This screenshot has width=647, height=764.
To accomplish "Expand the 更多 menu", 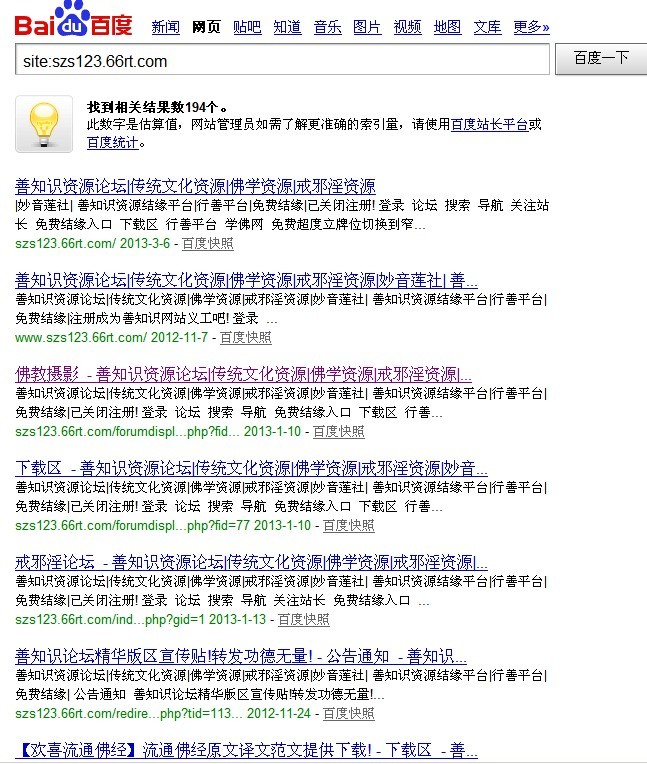I will tap(531, 27).
